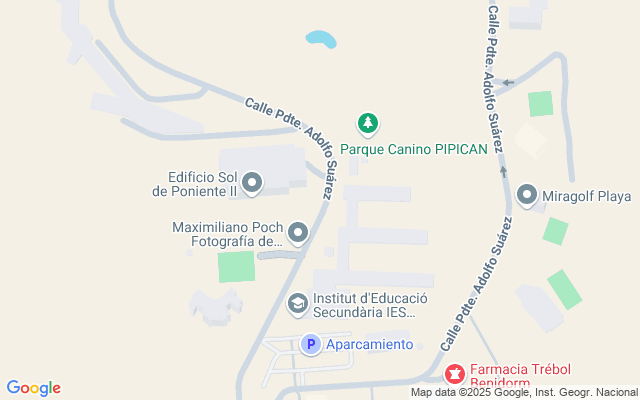The width and height of the screenshot is (640, 400).
Task: Tap the Maximiliano Poch Fotografía marker
Action: pos(297,234)
